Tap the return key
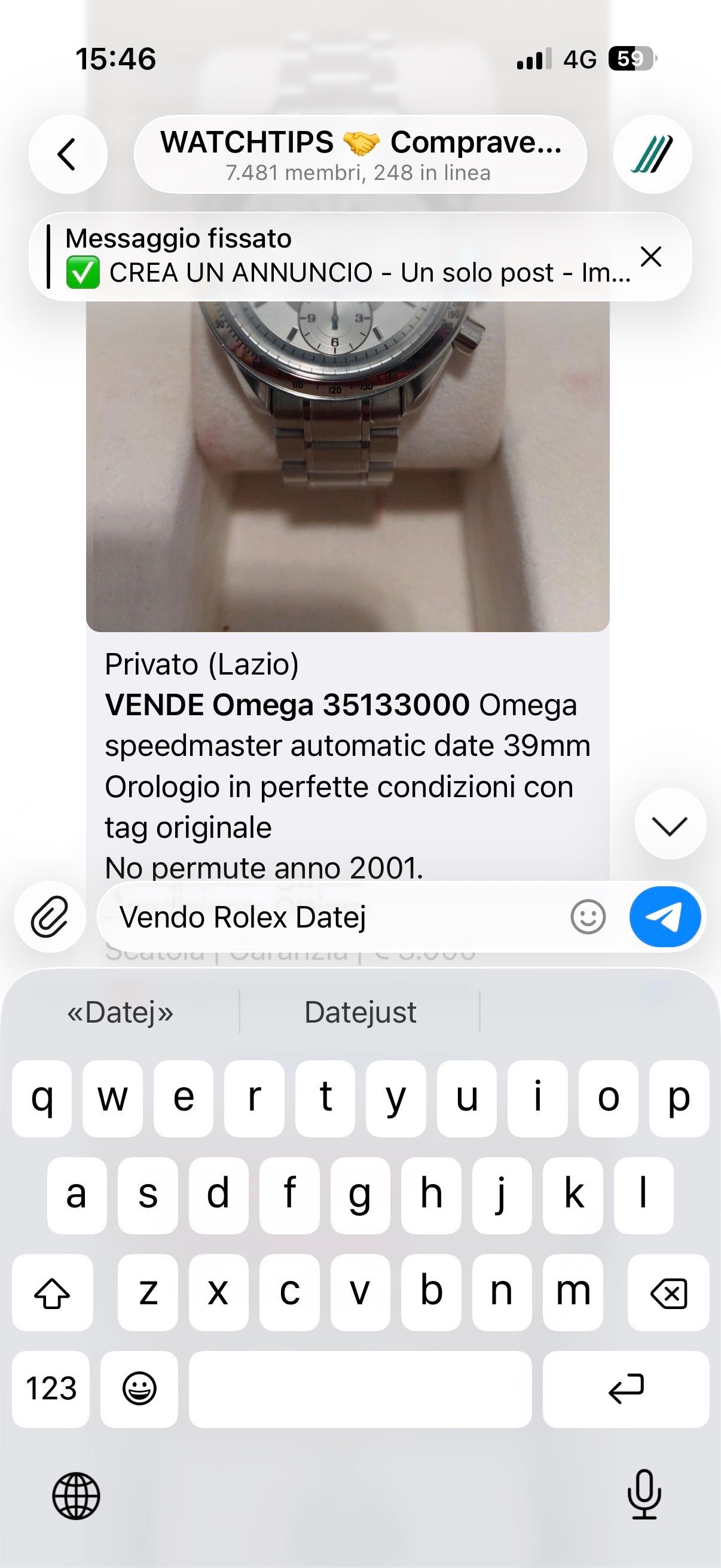This screenshot has width=721, height=1568. click(625, 1389)
